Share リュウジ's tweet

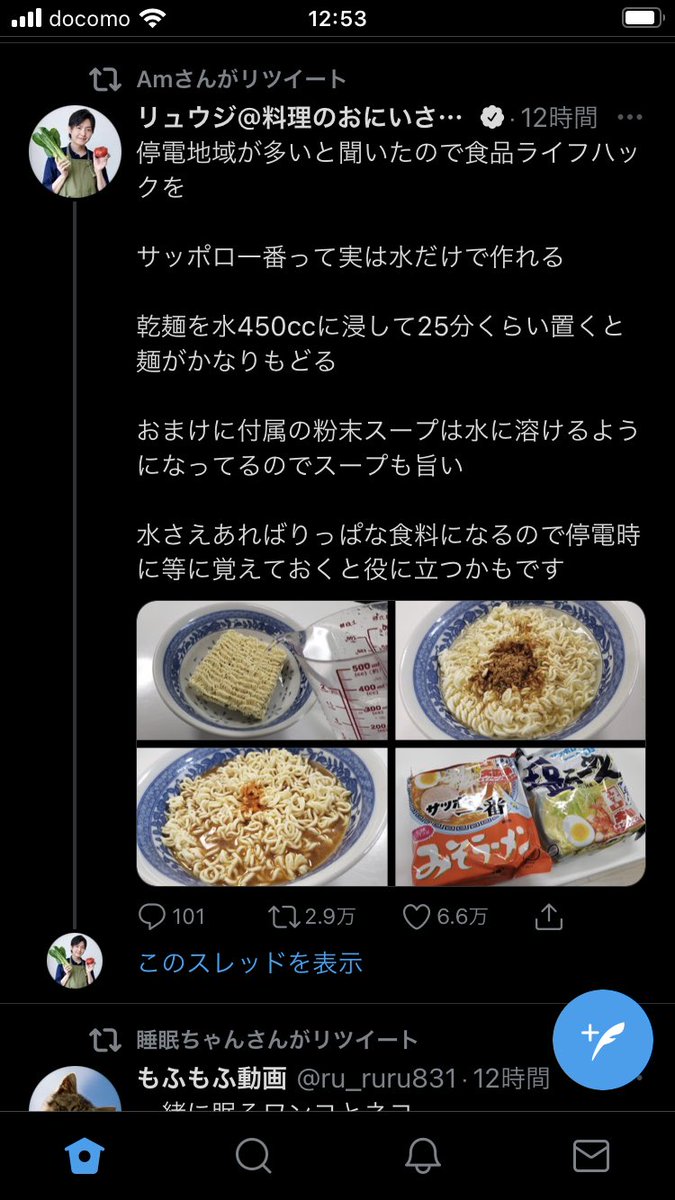(549, 915)
